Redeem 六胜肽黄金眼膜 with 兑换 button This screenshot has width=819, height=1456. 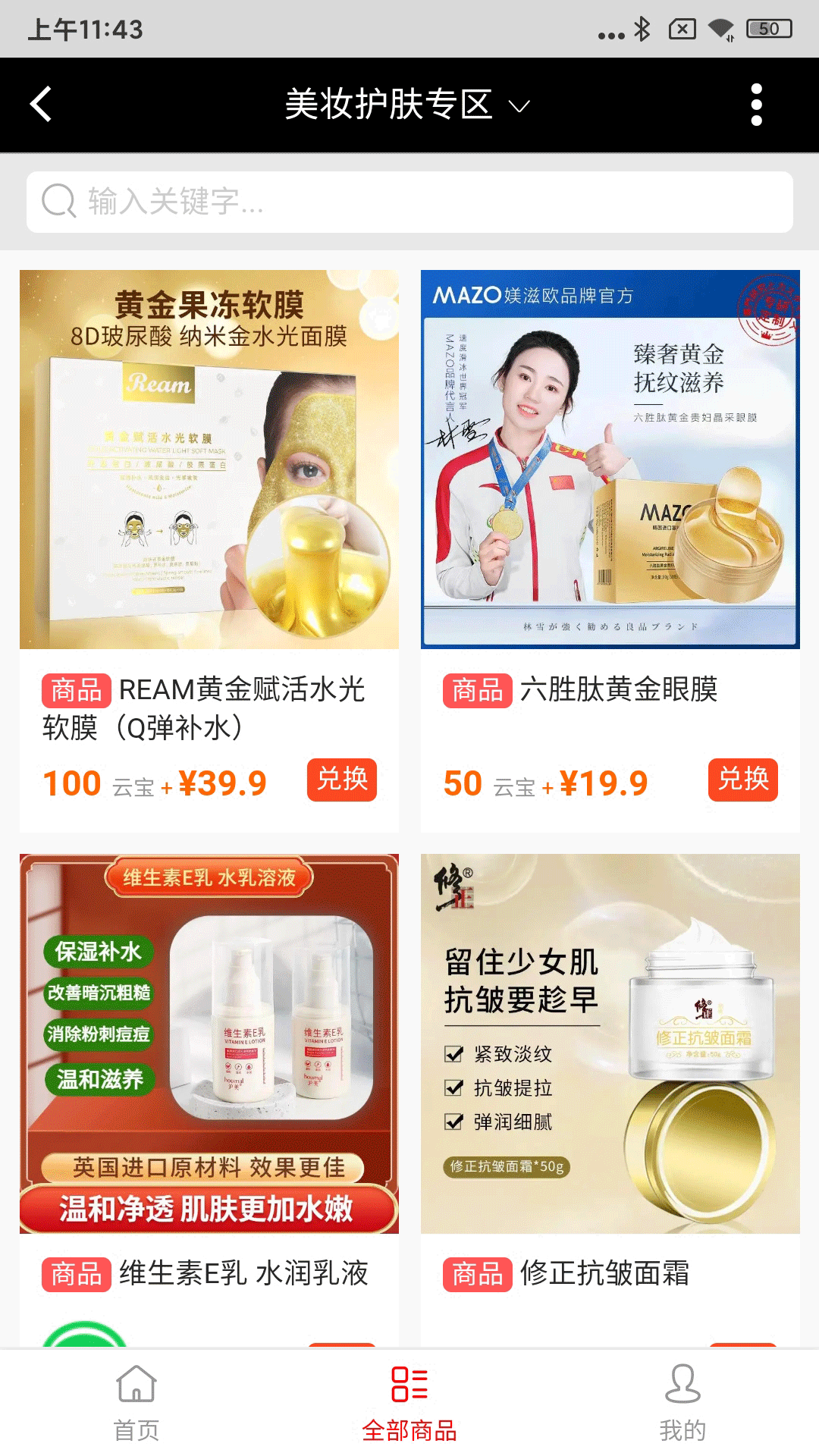click(742, 780)
